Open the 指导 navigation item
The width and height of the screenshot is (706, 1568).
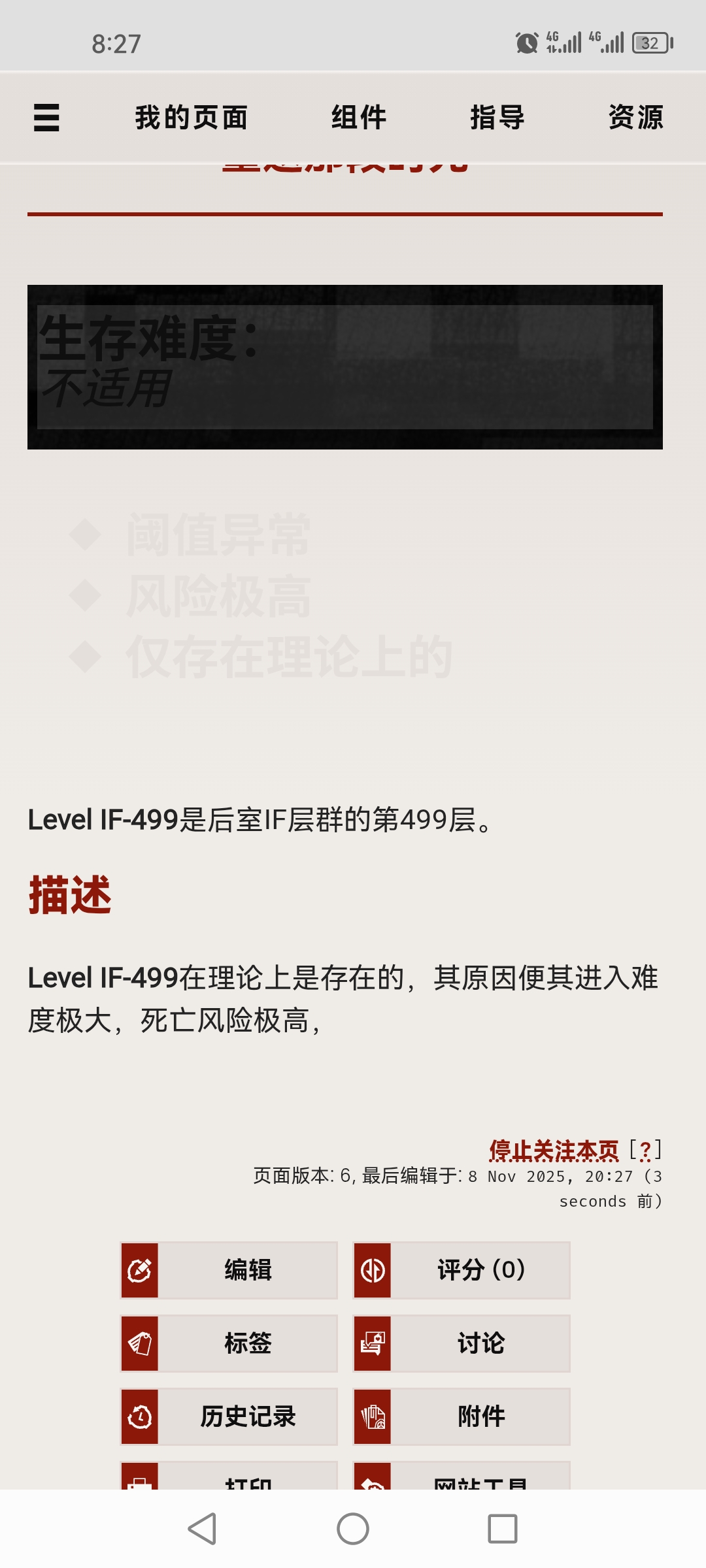(x=497, y=118)
